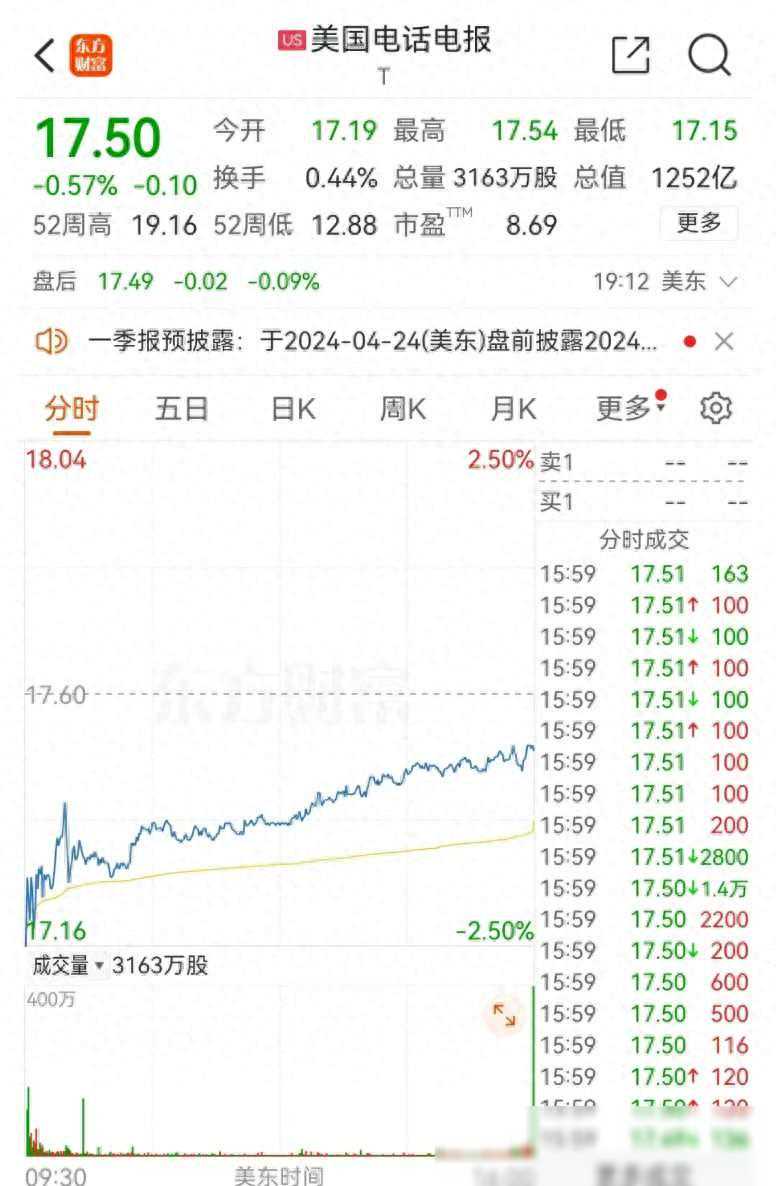
Task: Dismiss the announcement bar with the X
Action: [x=723, y=340]
